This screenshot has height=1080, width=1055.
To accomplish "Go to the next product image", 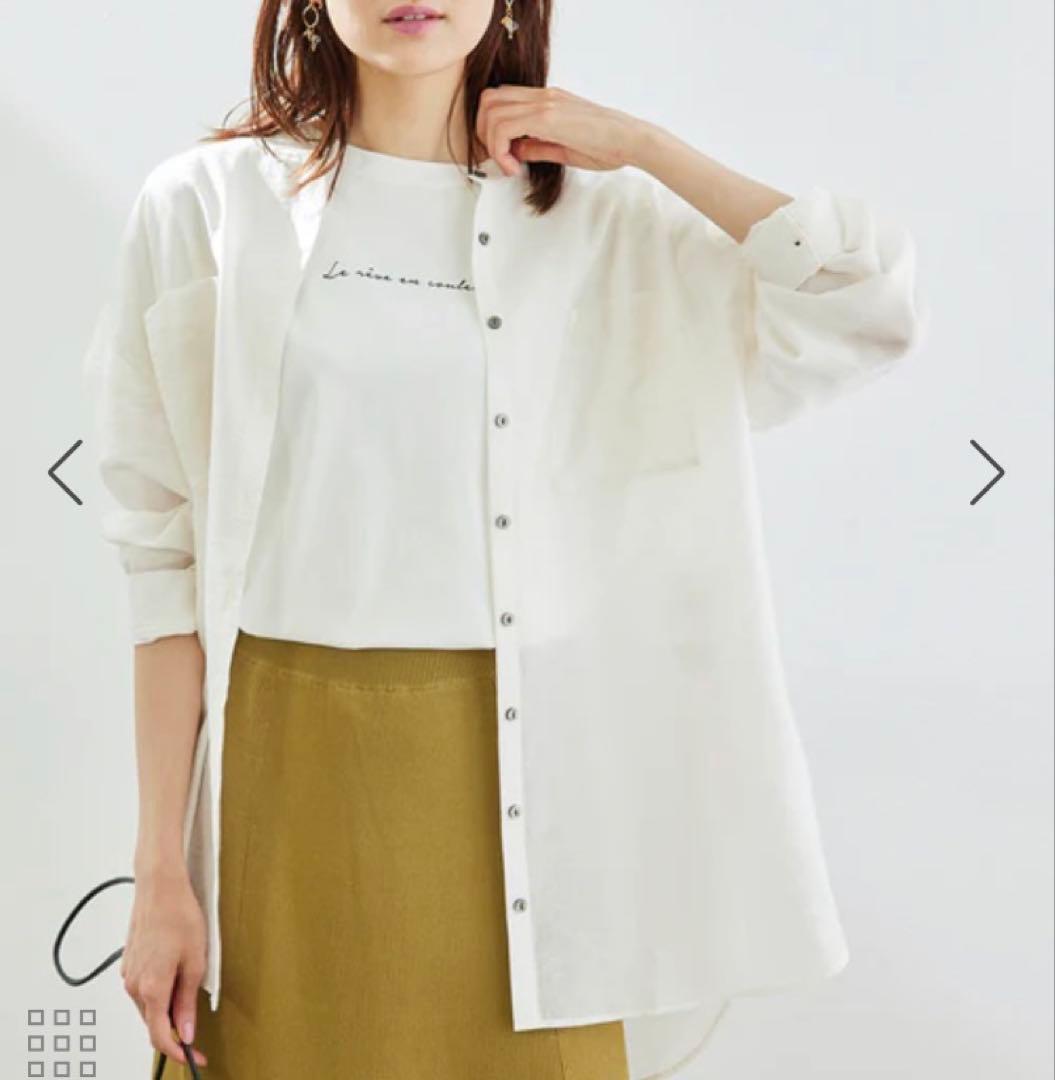I will [987, 472].
